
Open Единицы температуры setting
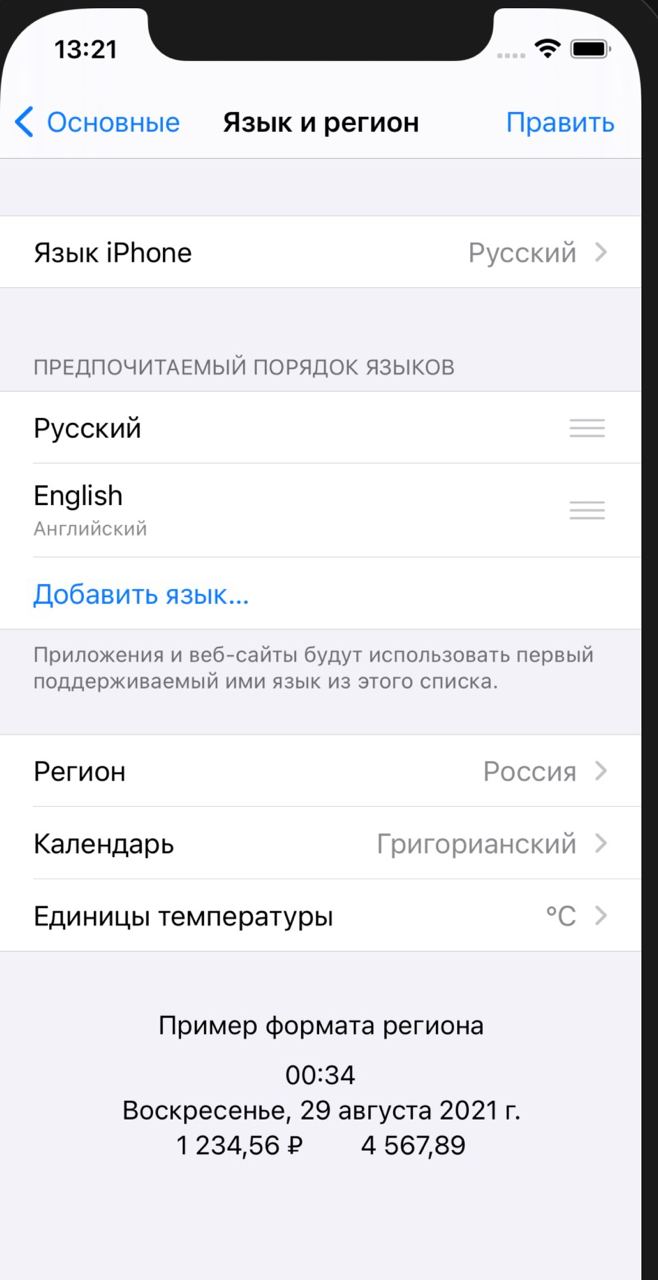tap(320, 915)
